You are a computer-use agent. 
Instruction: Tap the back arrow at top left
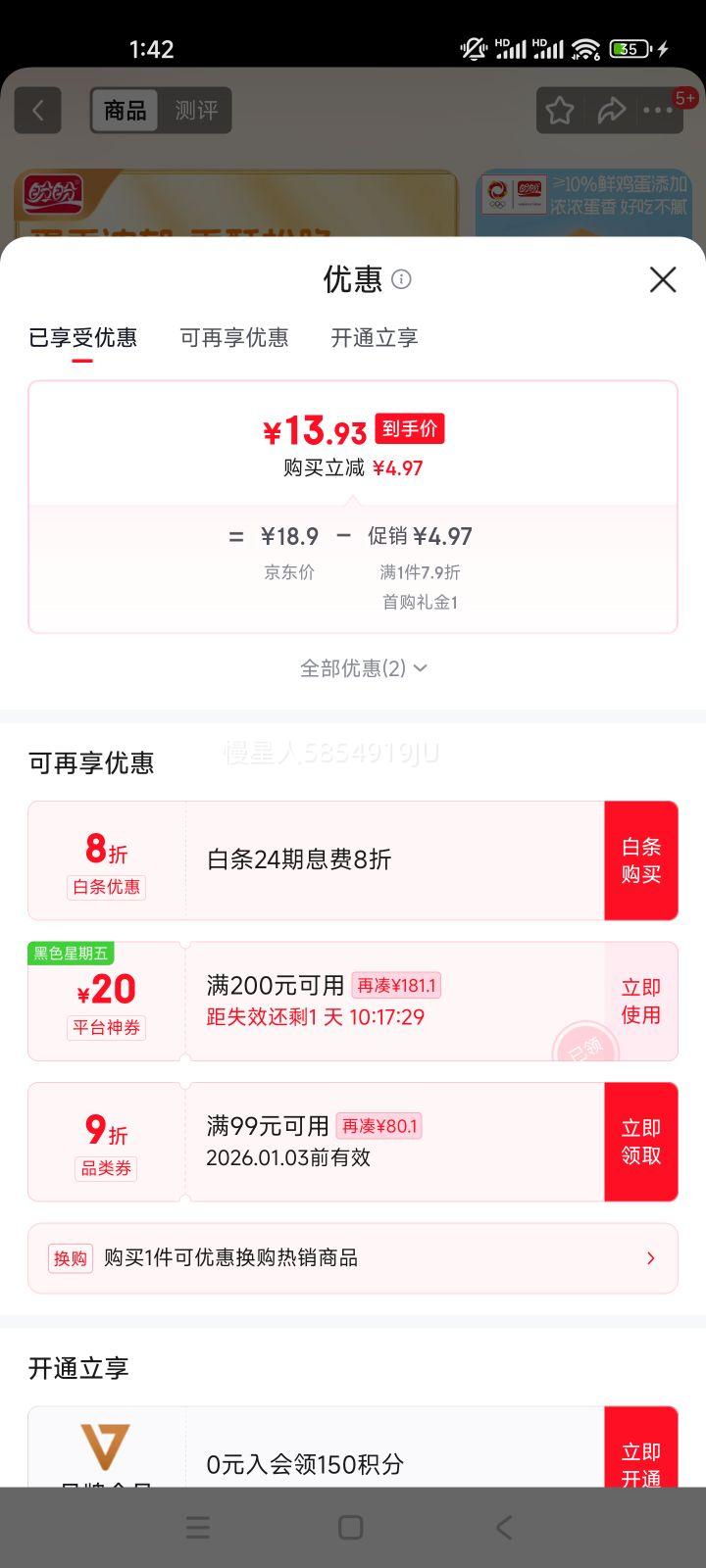pos(37,110)
